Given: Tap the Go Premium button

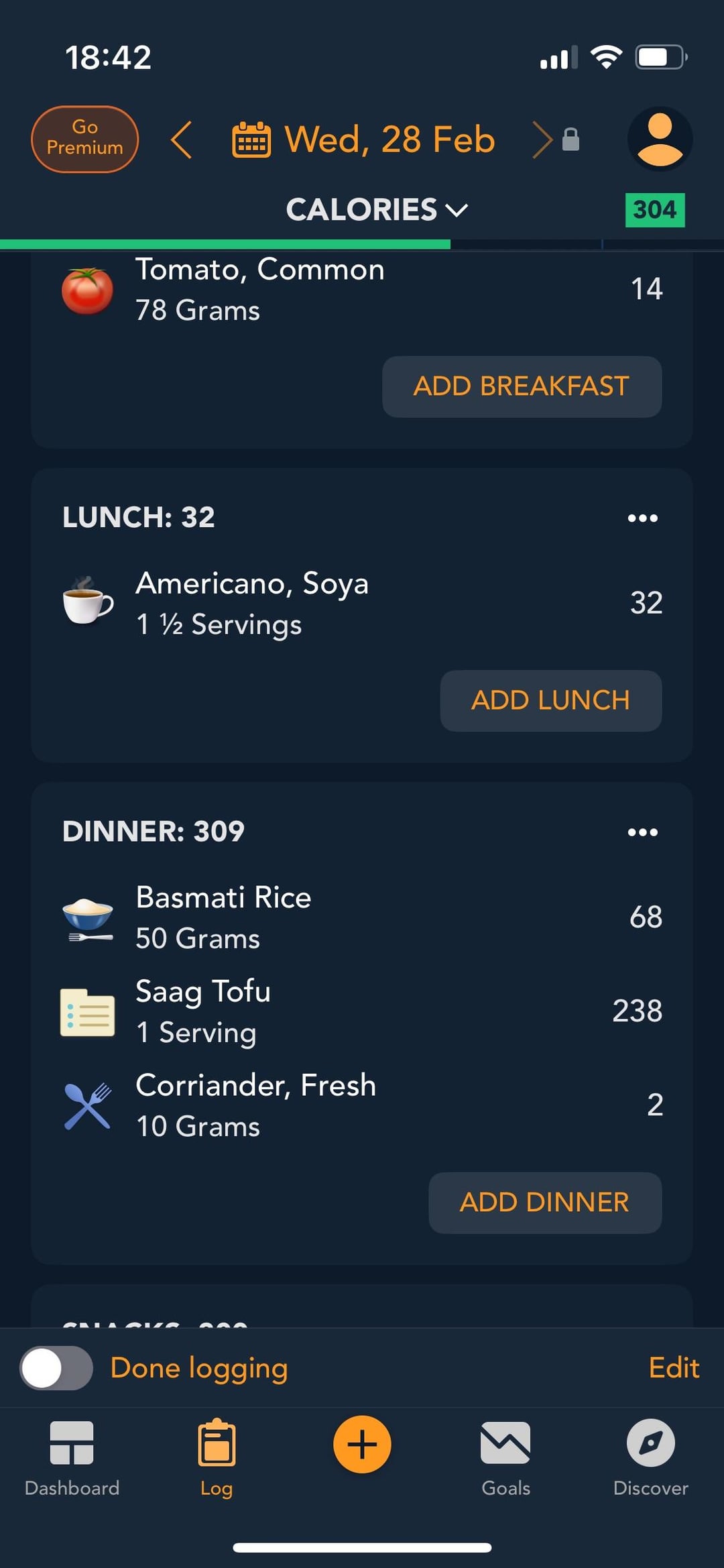Looking at the screenshot, I should coord(84,139).
